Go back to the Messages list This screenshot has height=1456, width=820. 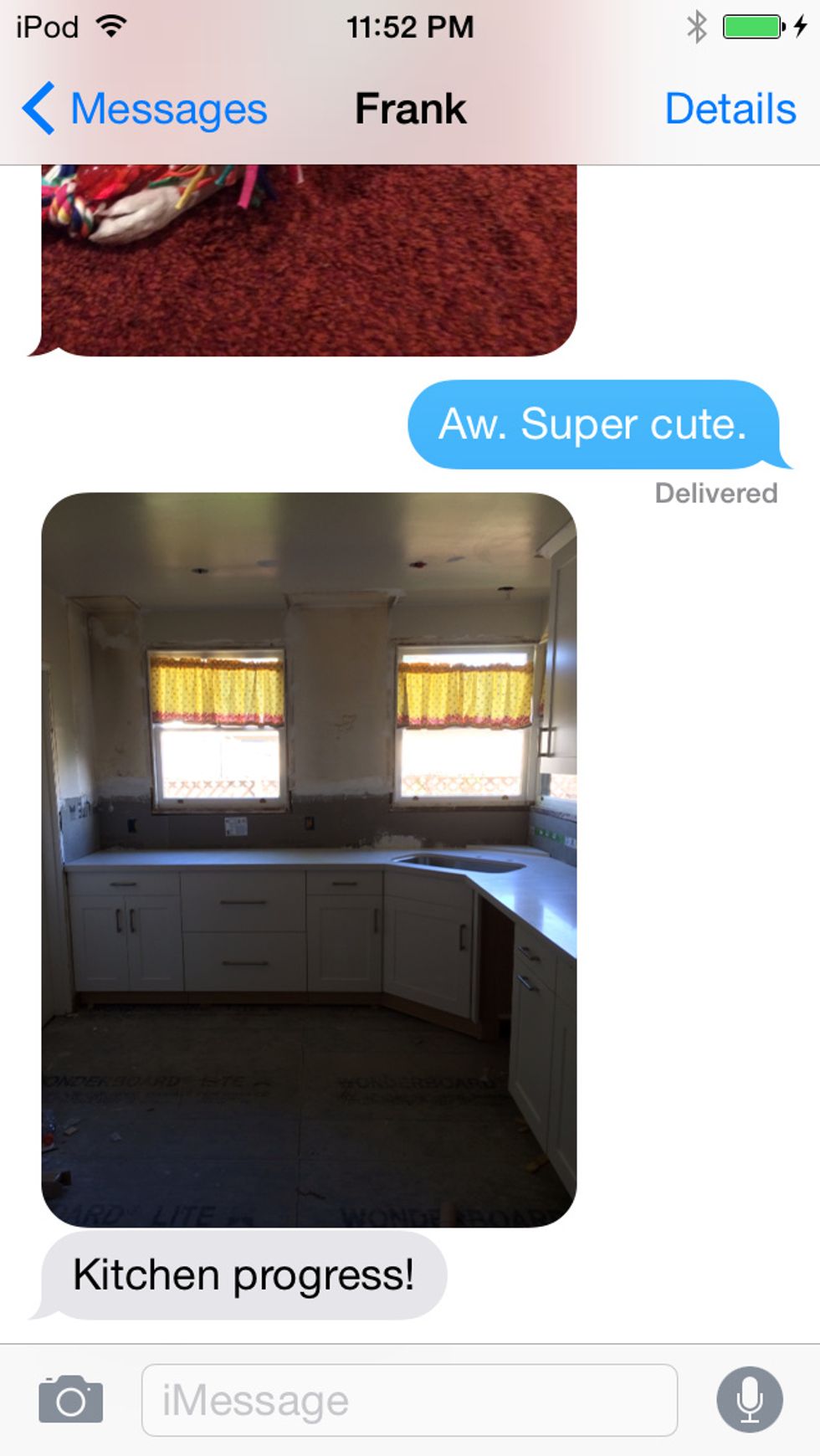click(x=144, y=109)
